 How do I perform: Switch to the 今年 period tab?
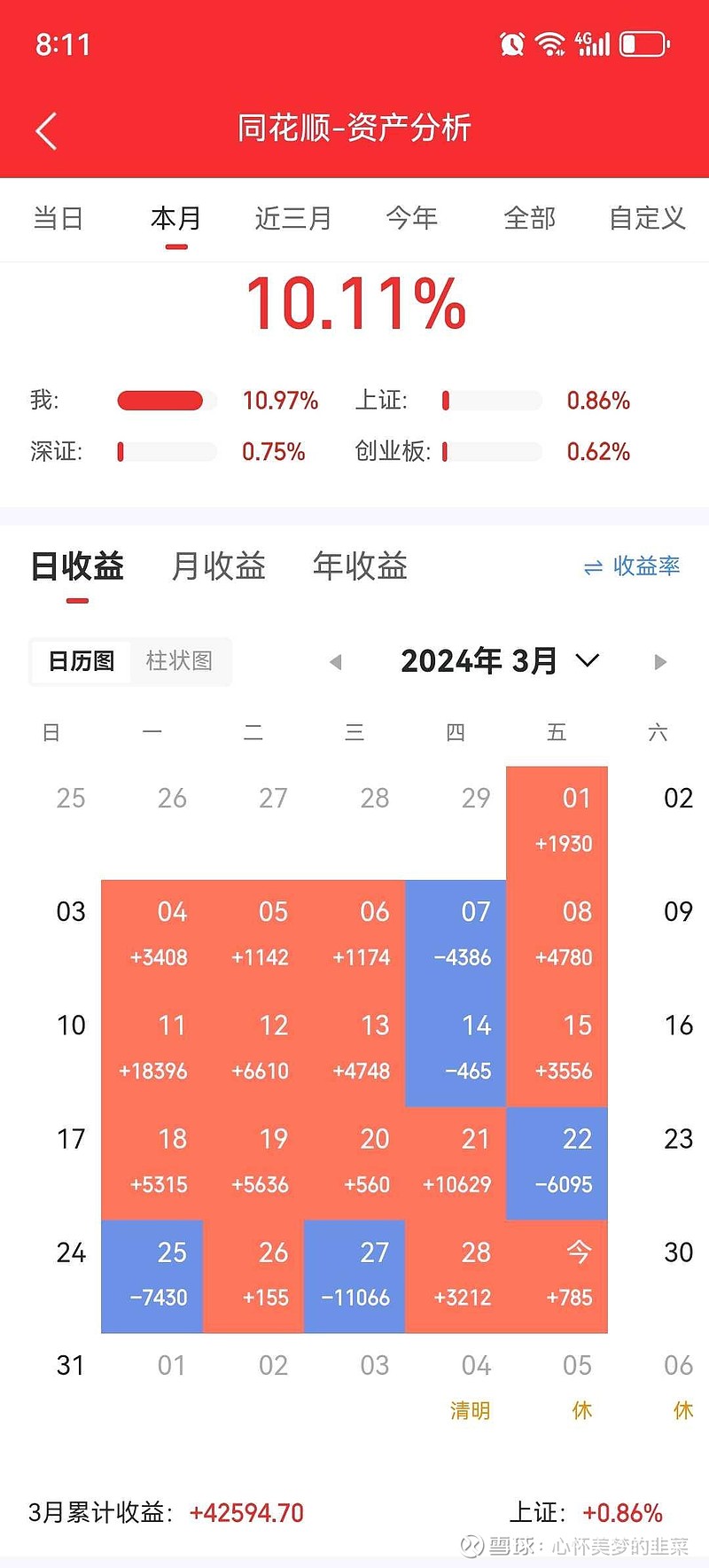click(413, 218)
